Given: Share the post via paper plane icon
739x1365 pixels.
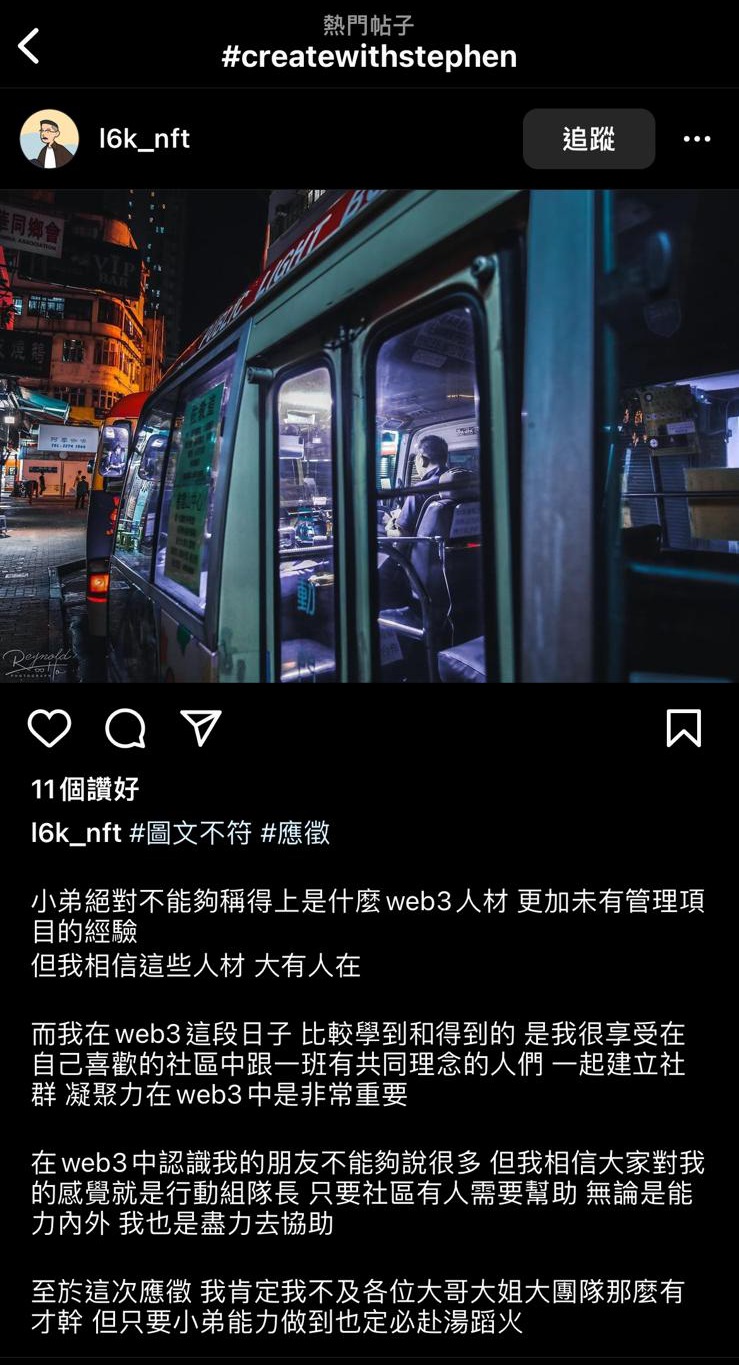Looking at the screenshot, I should coord(201,729).
